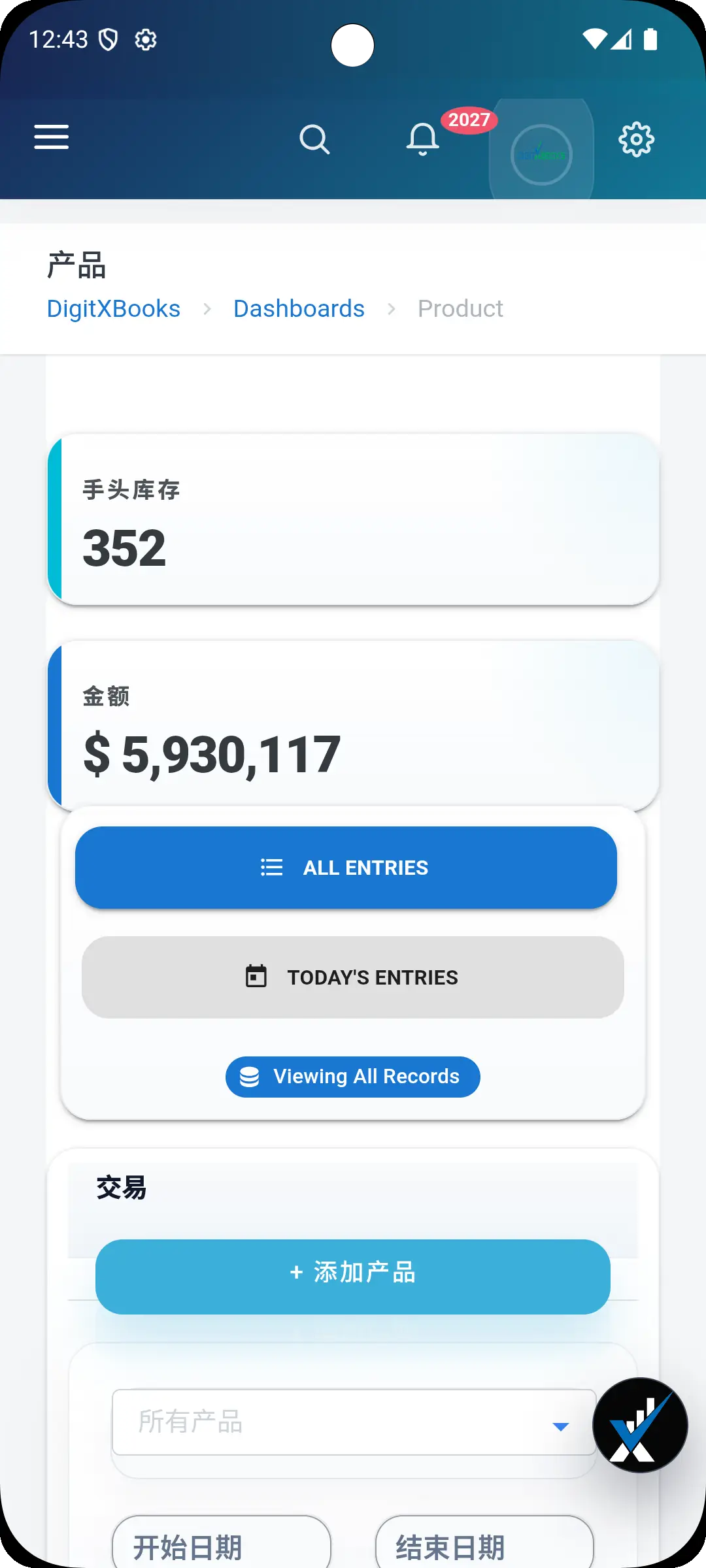Click the calendar icon on Today's Entries
The width and height of the screenshot is (706, 1568).
pos(258,976)
